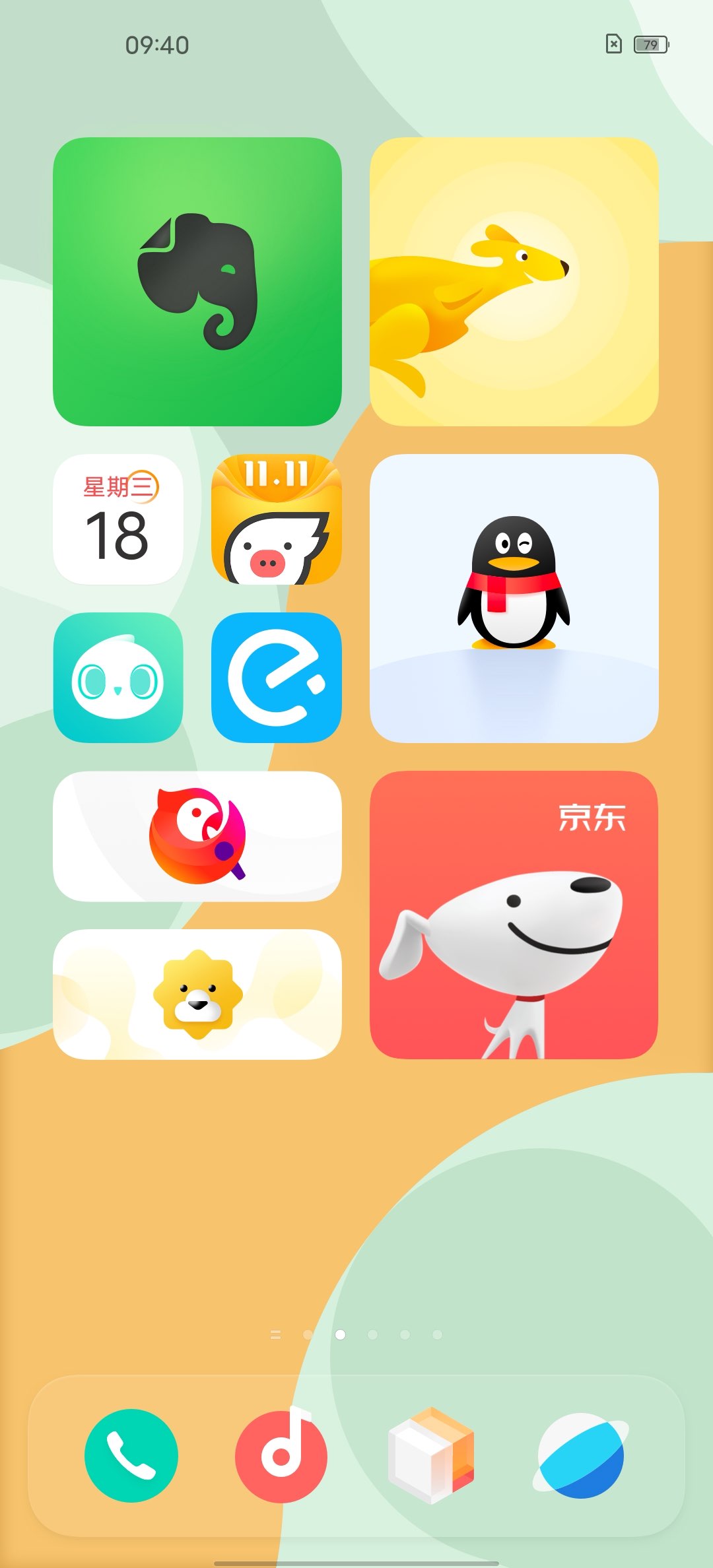This screenshot has width=713, height=1568.
Task: Open the 11.11 flying pig app
Action: click(x=277, y=519)
